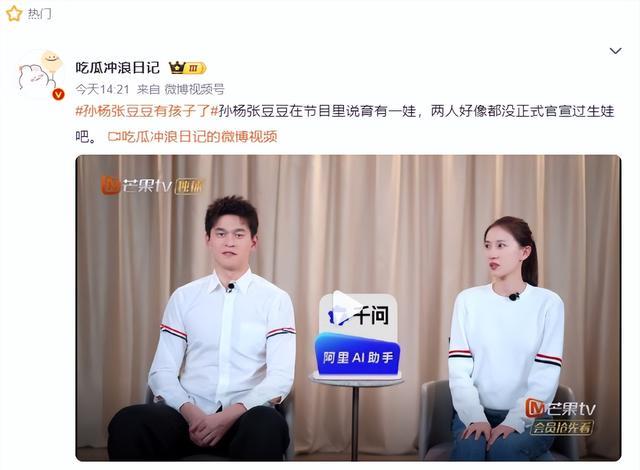This screenshot has width=640, height=470.
Task: Open the 微博视频号 source link
Action: point(194,89)
